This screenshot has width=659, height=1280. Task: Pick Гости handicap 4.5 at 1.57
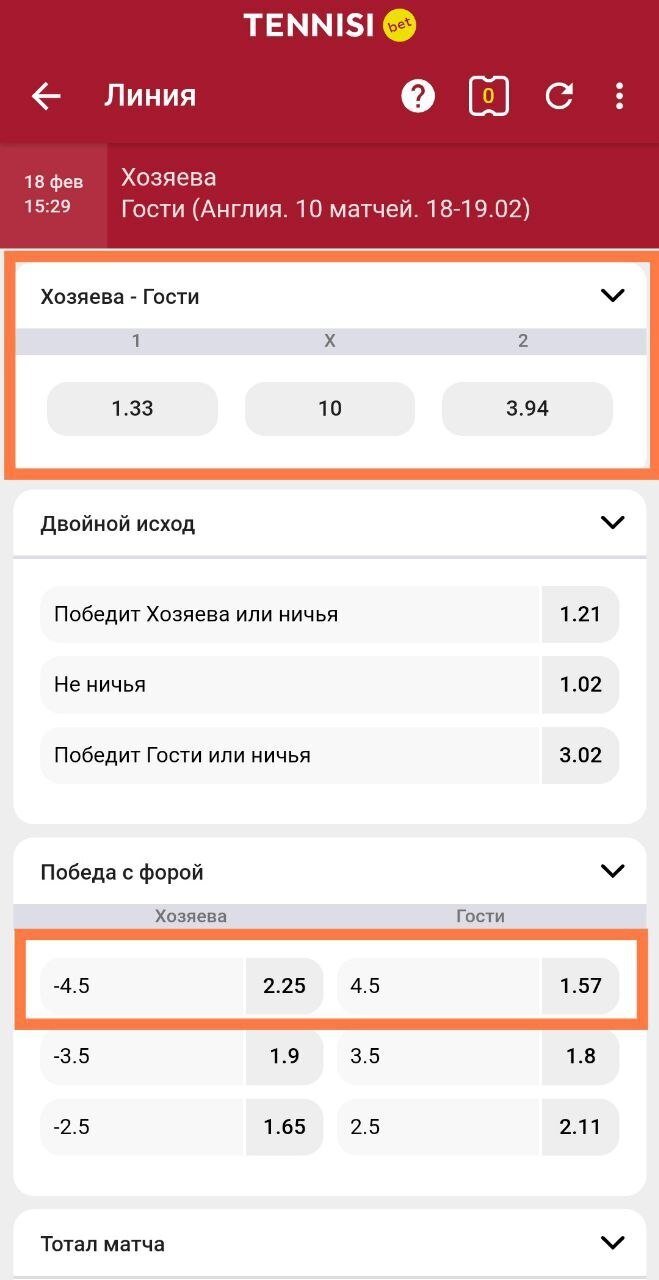(x=477, y=986)
